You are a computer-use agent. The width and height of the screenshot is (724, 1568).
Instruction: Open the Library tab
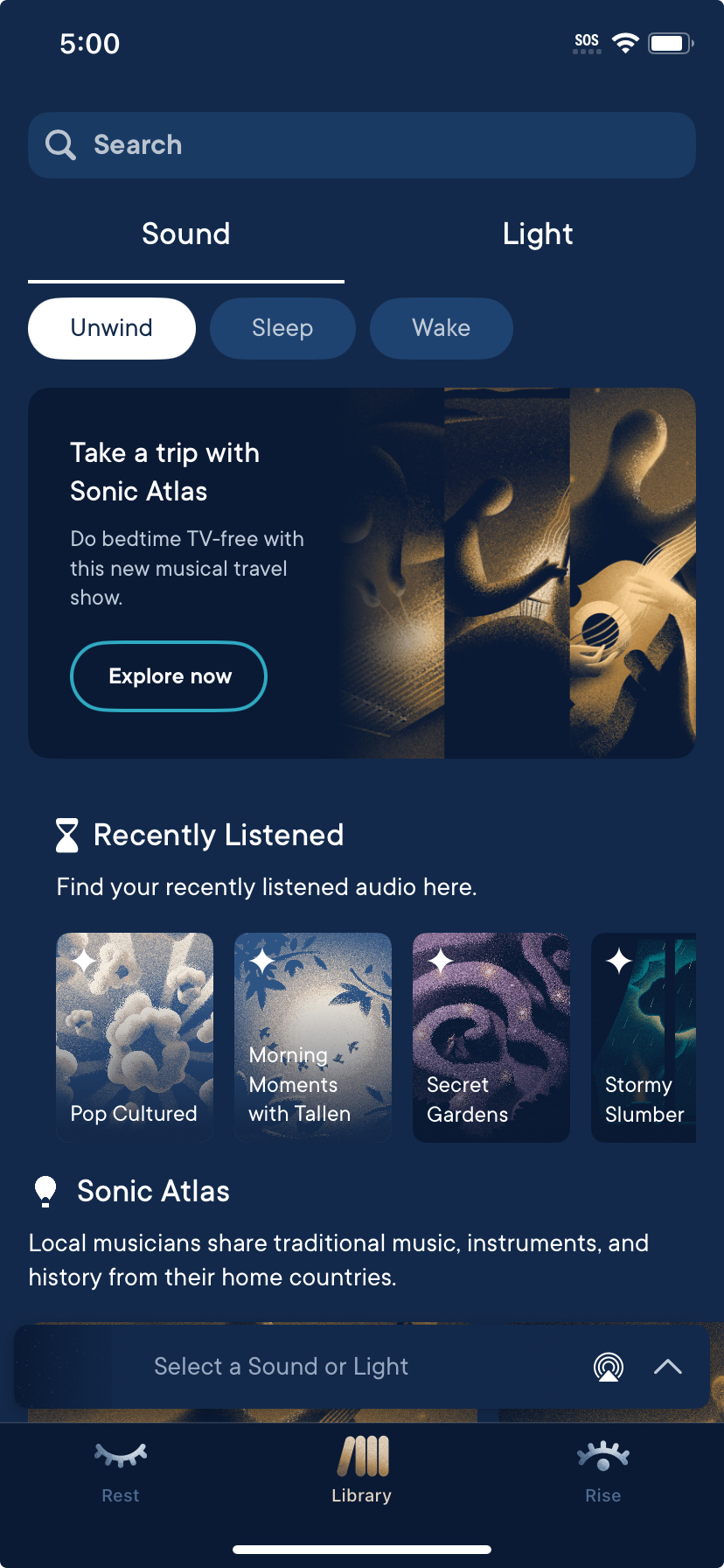362,1472
